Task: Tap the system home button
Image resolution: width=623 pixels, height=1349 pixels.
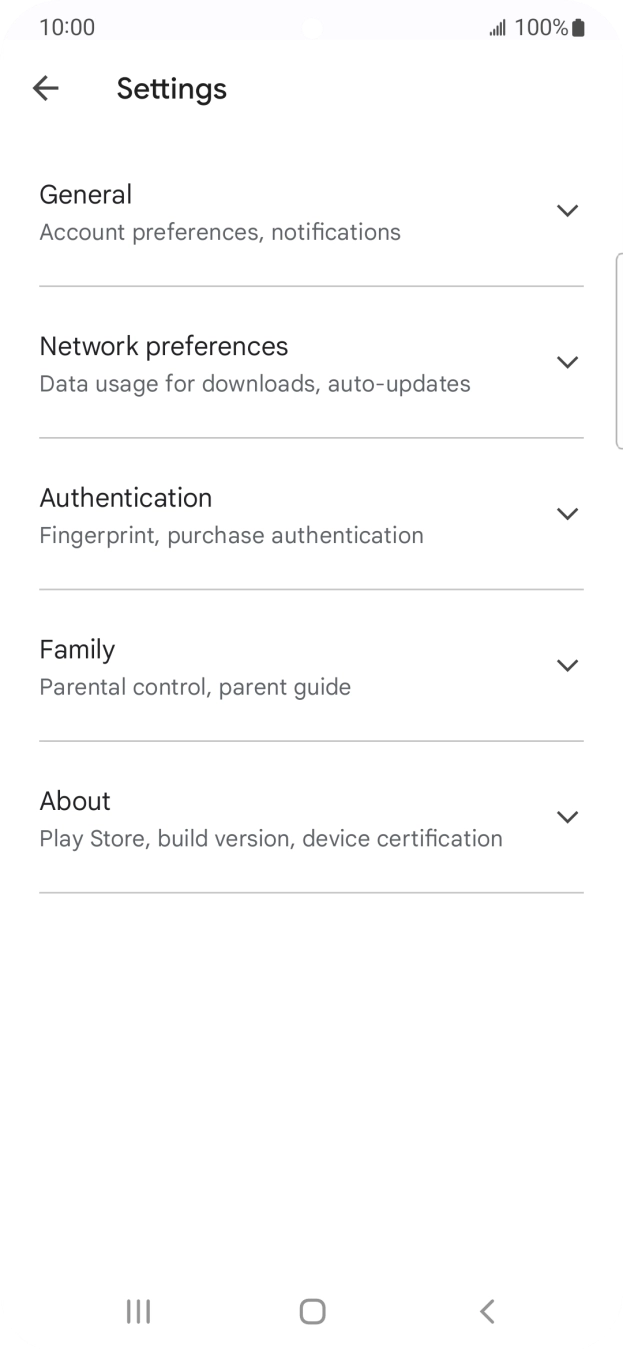Action: point(312,1311)
